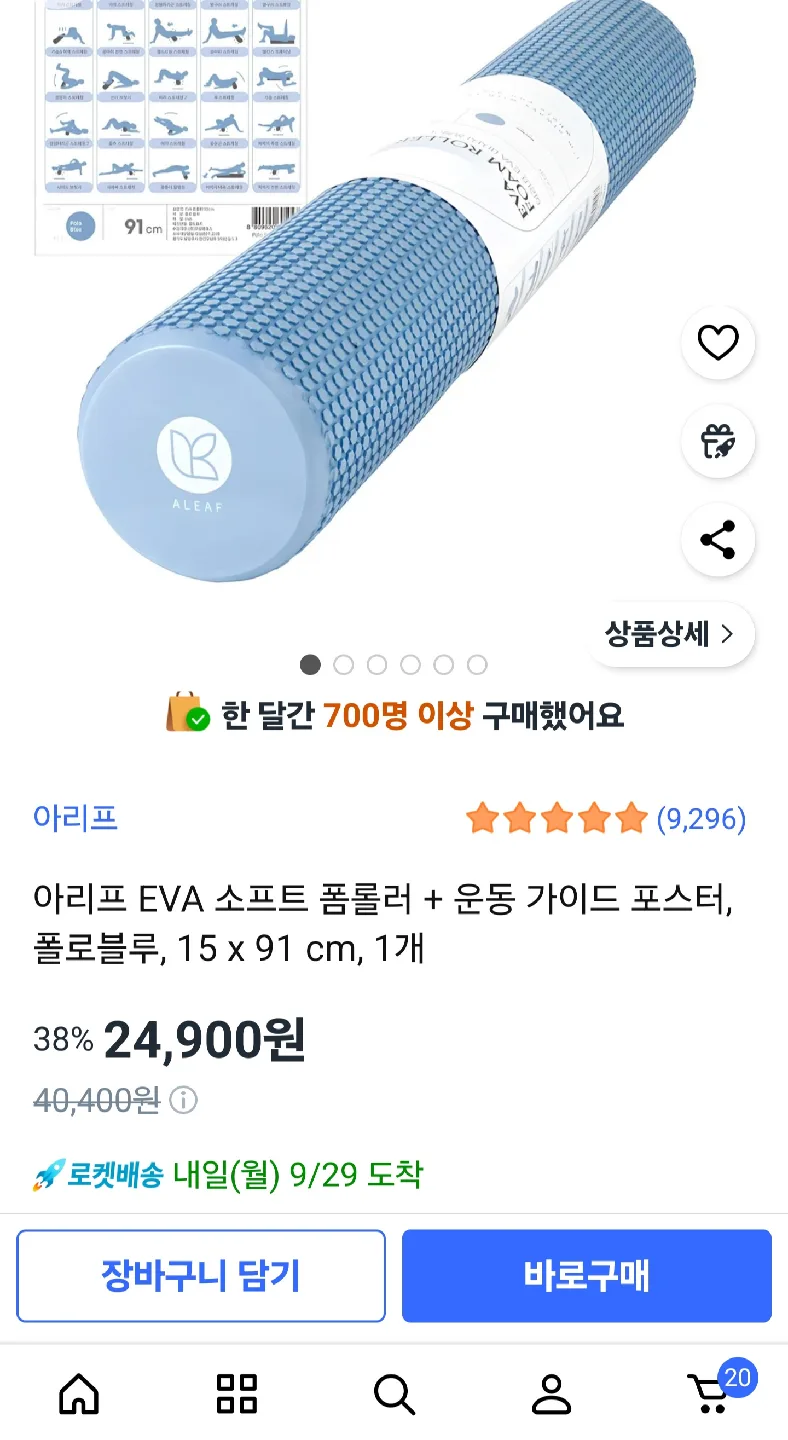Go to the home tab
This screenshot has height=1440, width=788.
[79, 1393]
